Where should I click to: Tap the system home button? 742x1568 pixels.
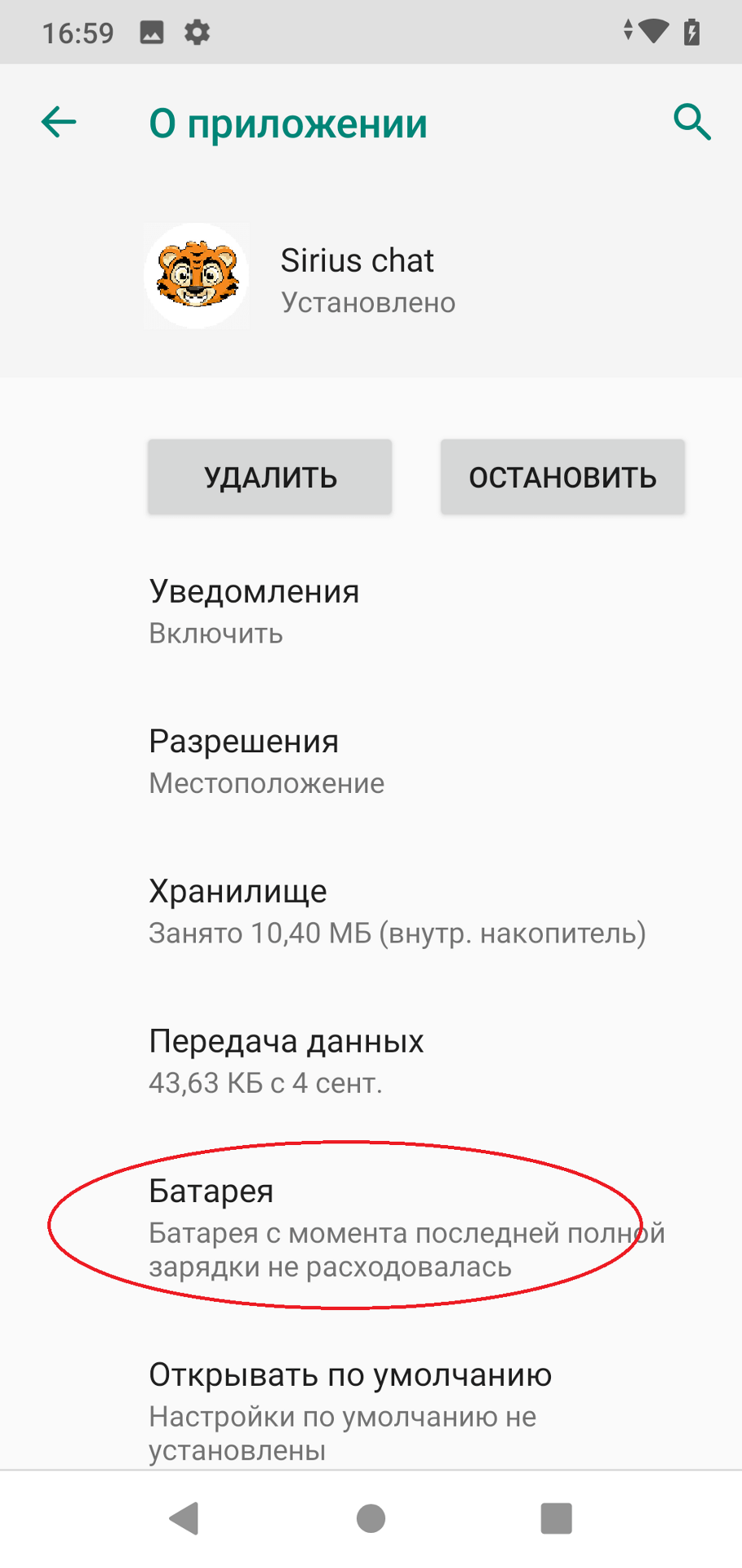tap(371, 1519)
